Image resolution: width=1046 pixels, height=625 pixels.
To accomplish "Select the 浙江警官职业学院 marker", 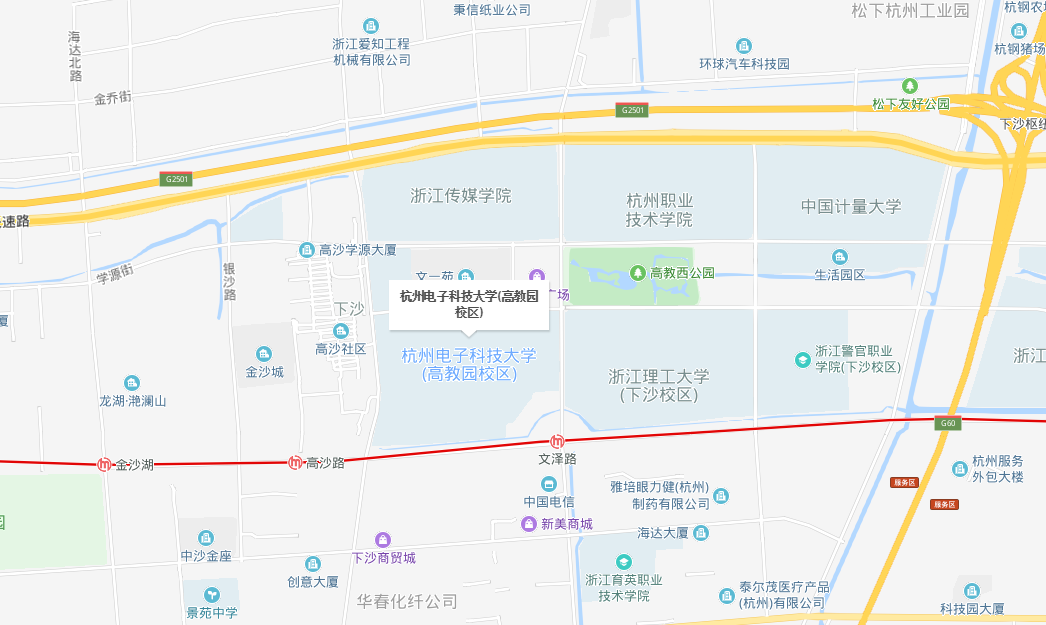I will coord(802,359).
